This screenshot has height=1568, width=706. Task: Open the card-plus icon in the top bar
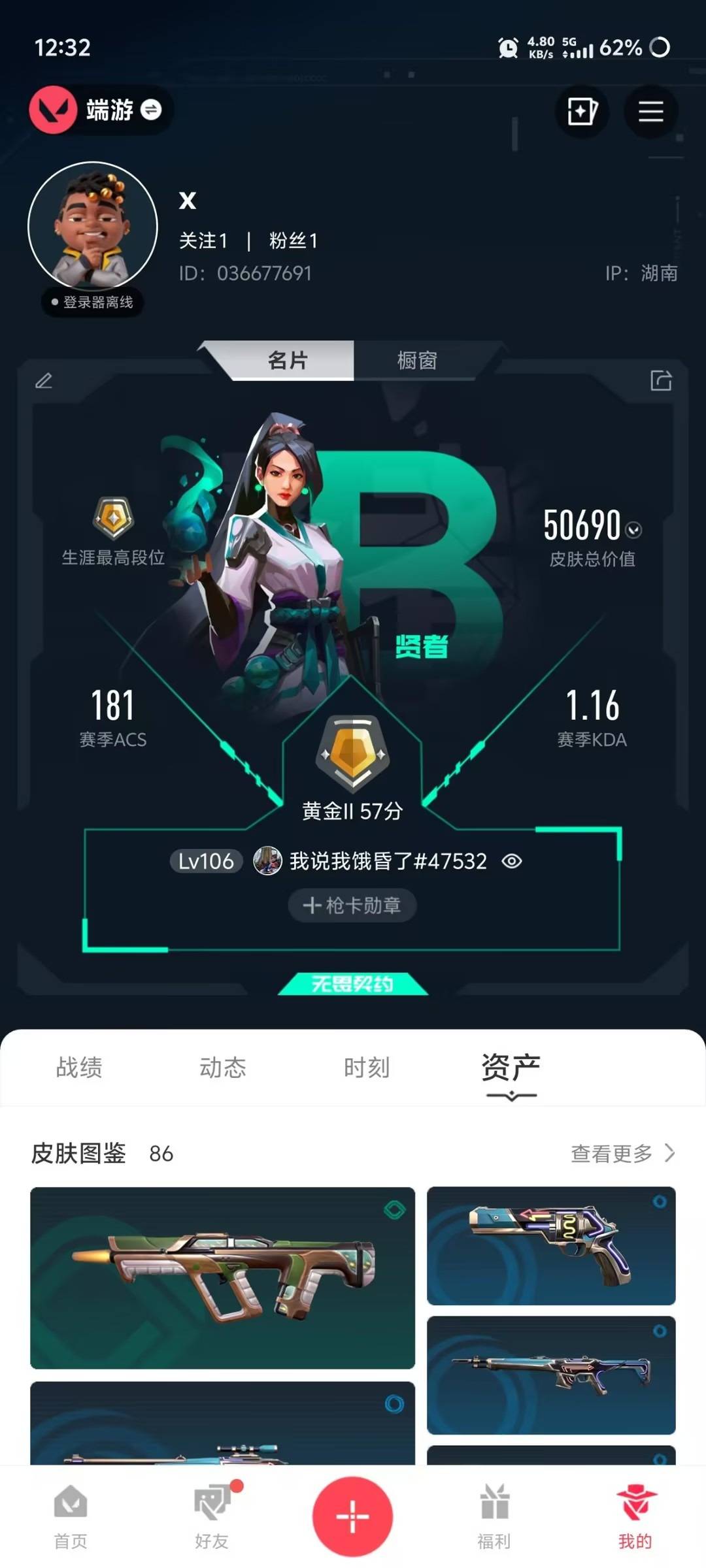click(582, 111)
